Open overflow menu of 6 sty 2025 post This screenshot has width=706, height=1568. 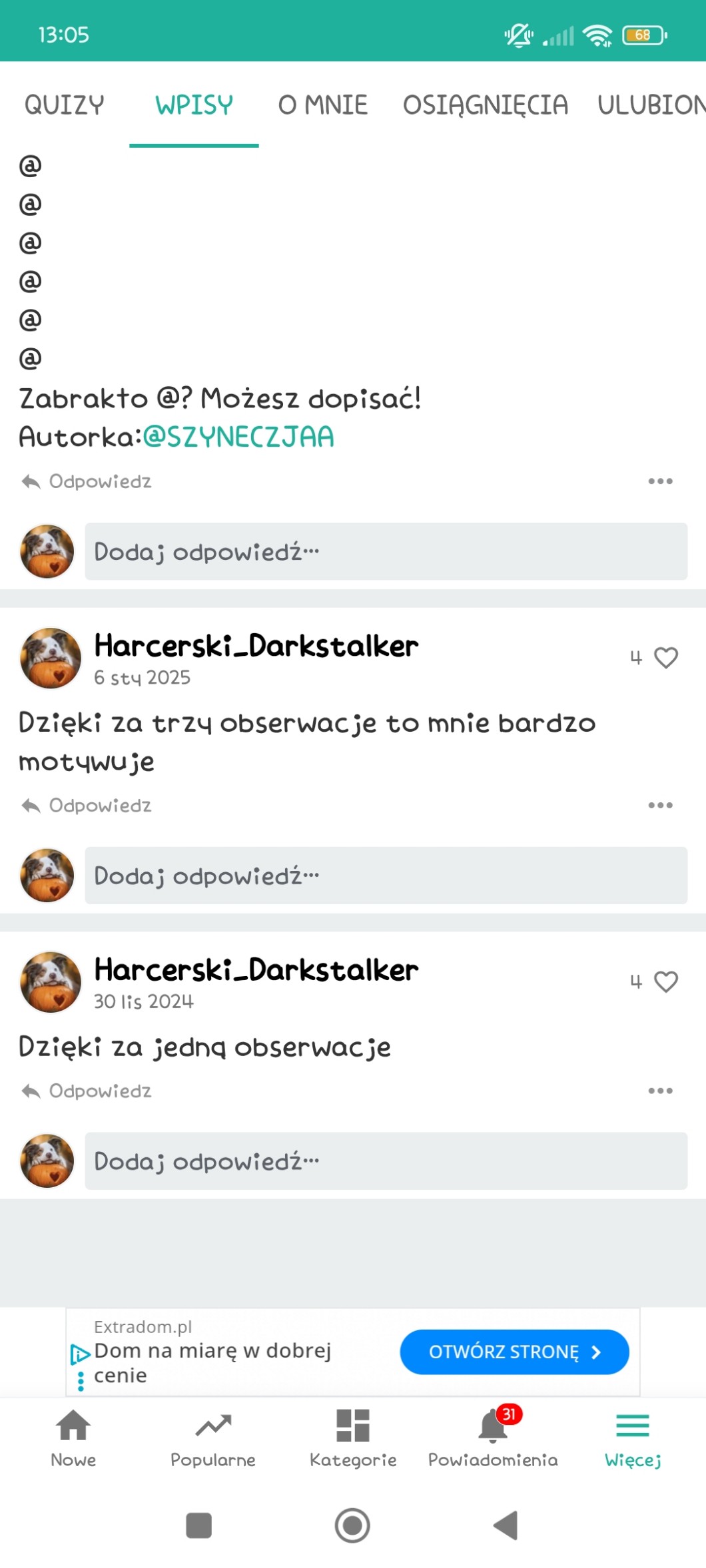pyautogui.click(x=660, y=805)
